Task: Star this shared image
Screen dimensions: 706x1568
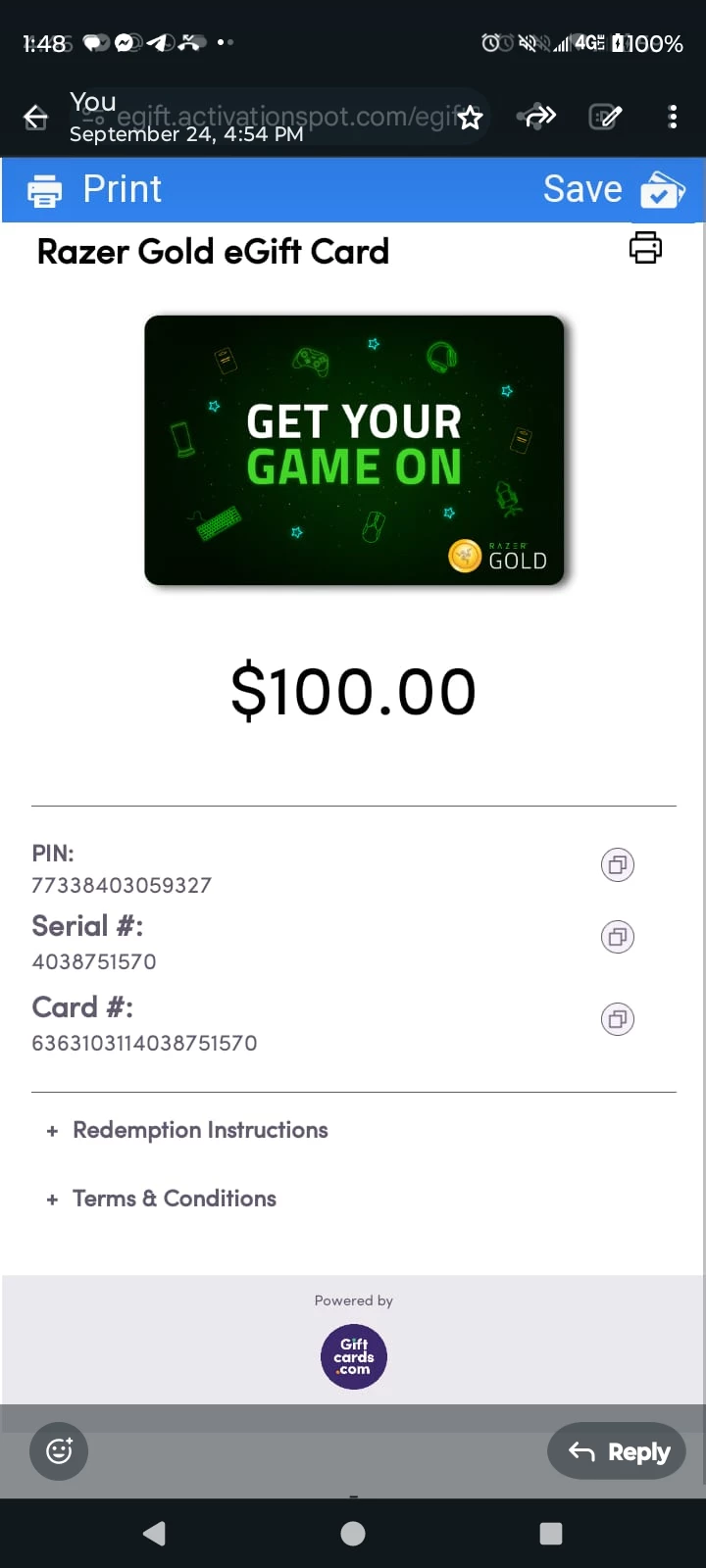Action: [x=471, y=118]
